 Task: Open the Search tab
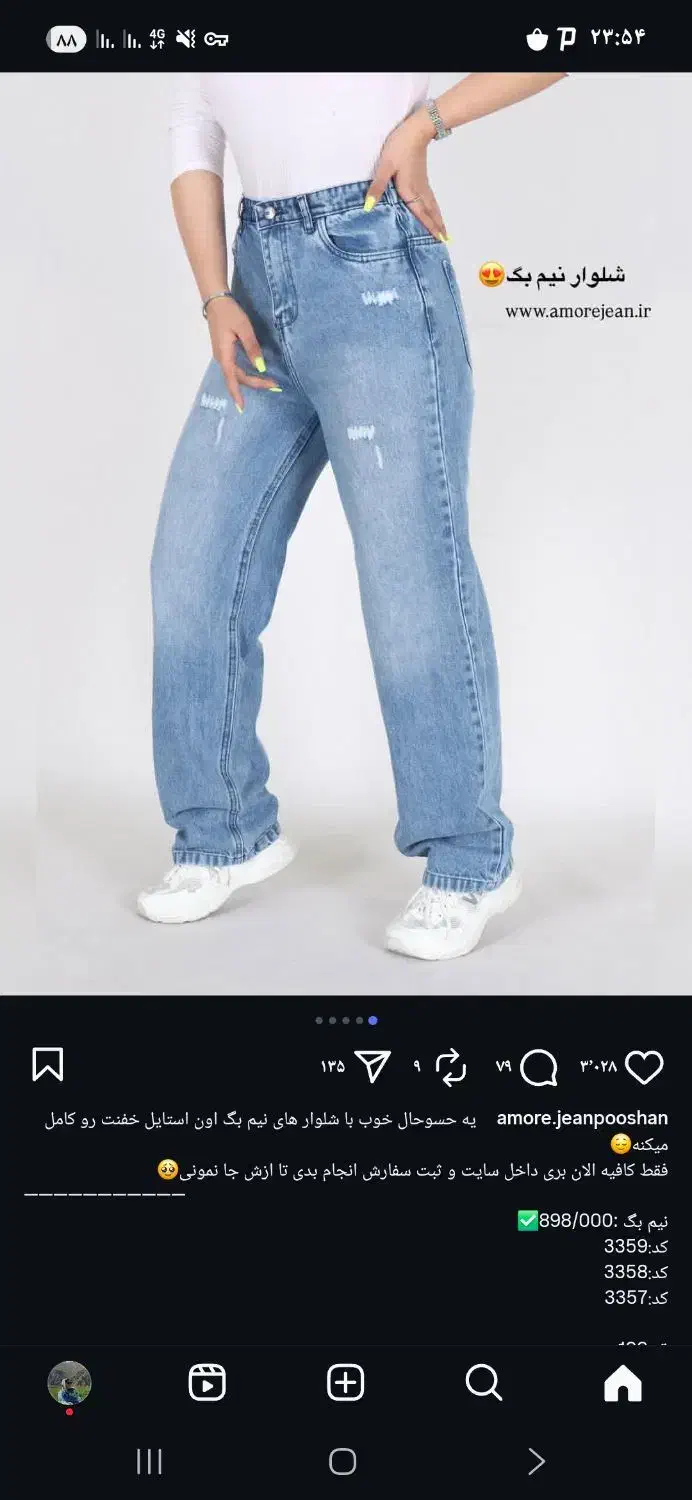(x=484, y=1384)
